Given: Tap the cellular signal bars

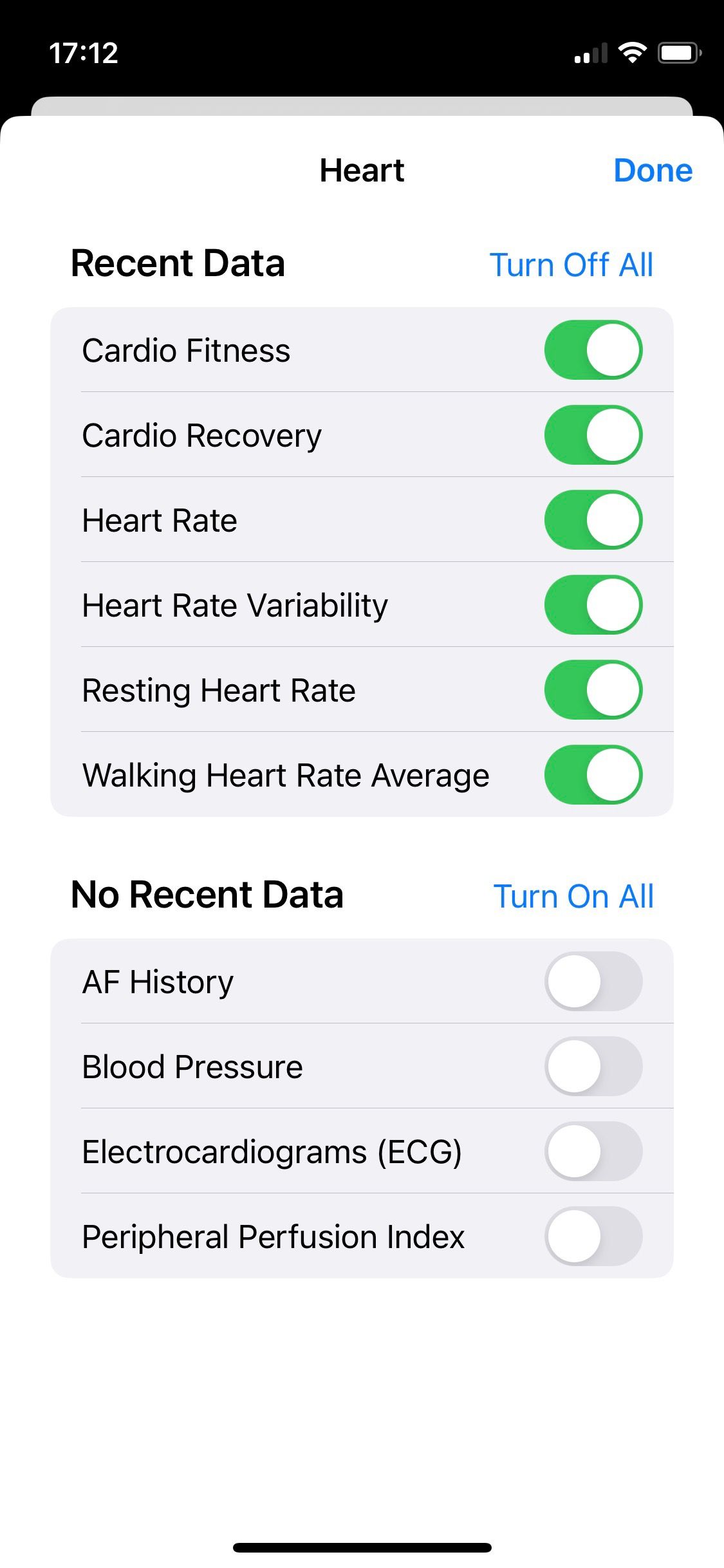Looking at the screenshot, I should [590, 54].
